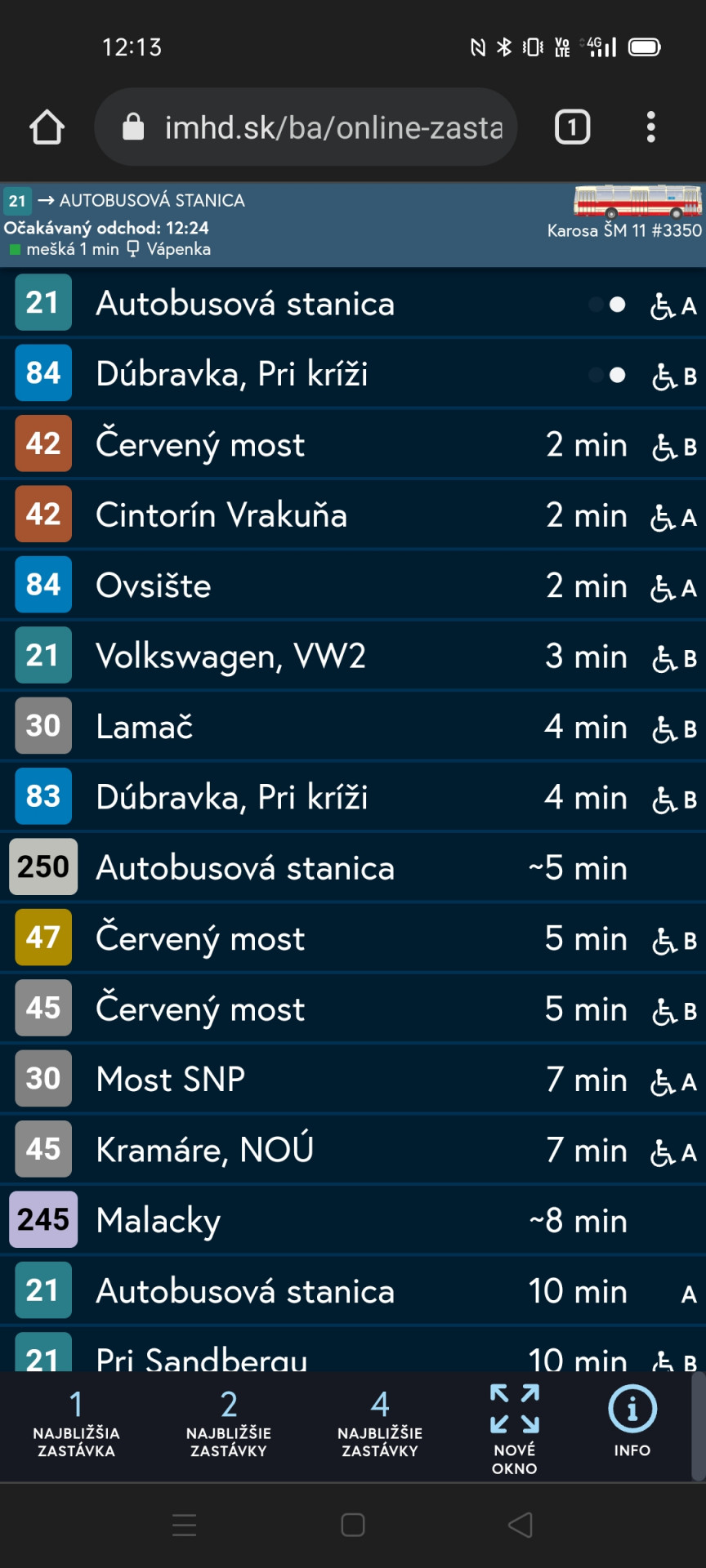Go back with system navigation button

point(521,1525)
